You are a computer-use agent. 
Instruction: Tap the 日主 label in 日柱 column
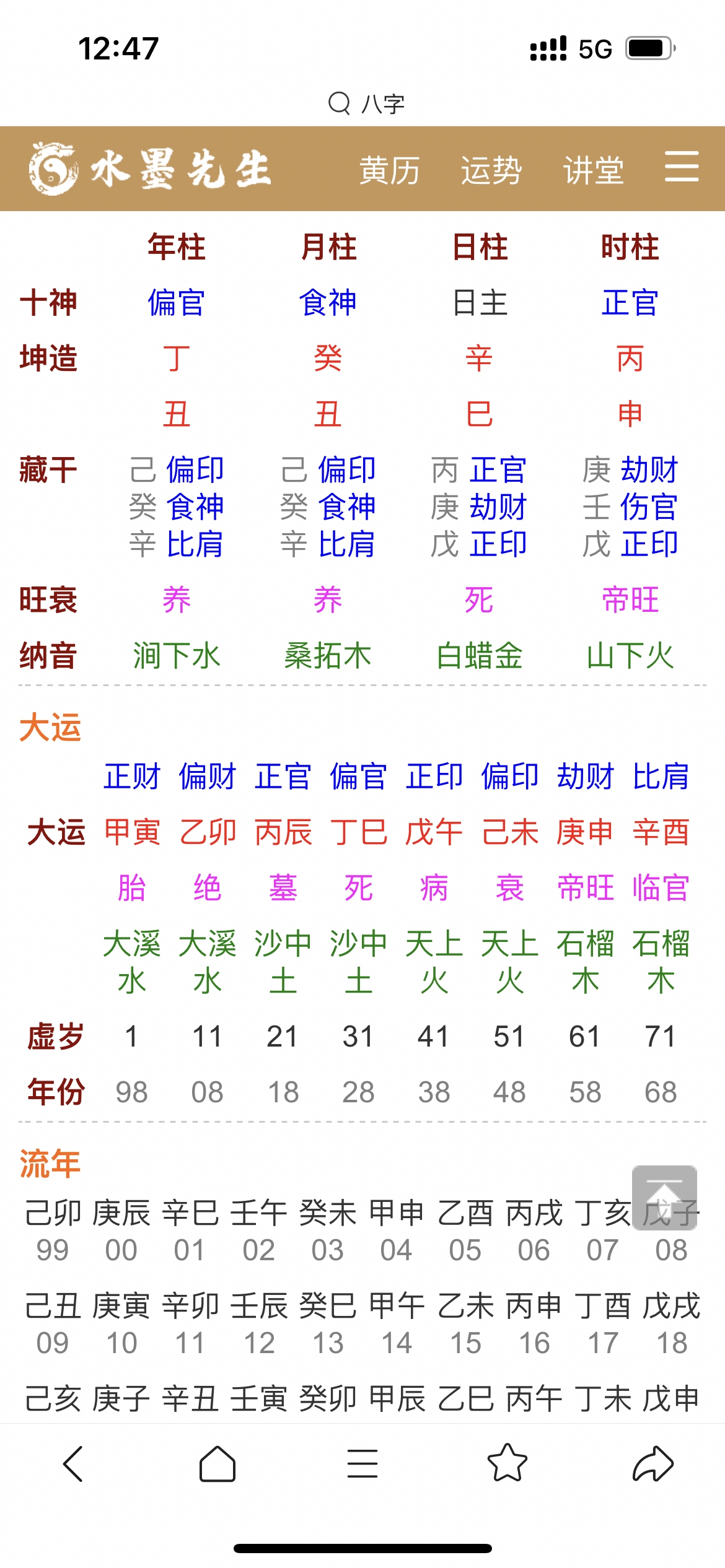(481, 303)
